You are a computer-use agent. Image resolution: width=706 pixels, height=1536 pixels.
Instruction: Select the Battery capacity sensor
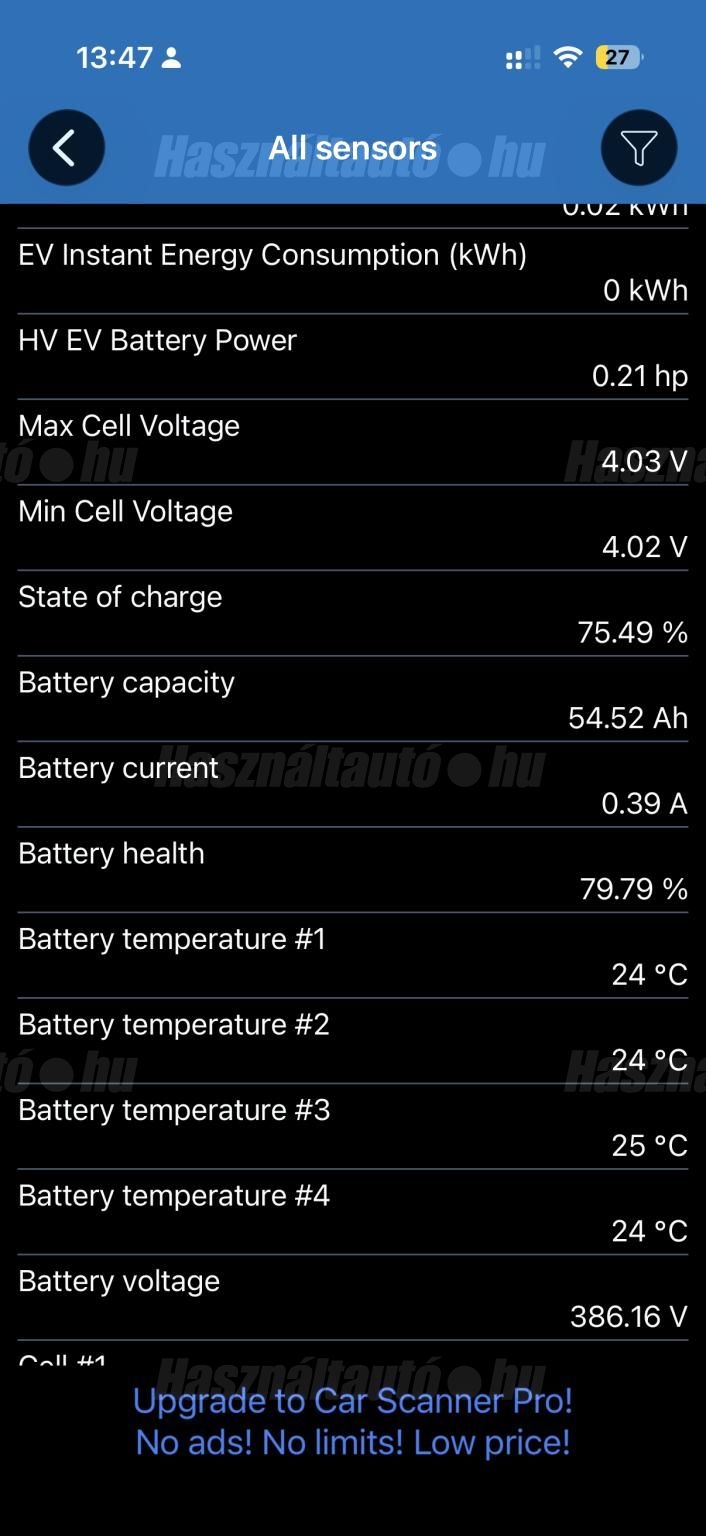click(353, 699)
